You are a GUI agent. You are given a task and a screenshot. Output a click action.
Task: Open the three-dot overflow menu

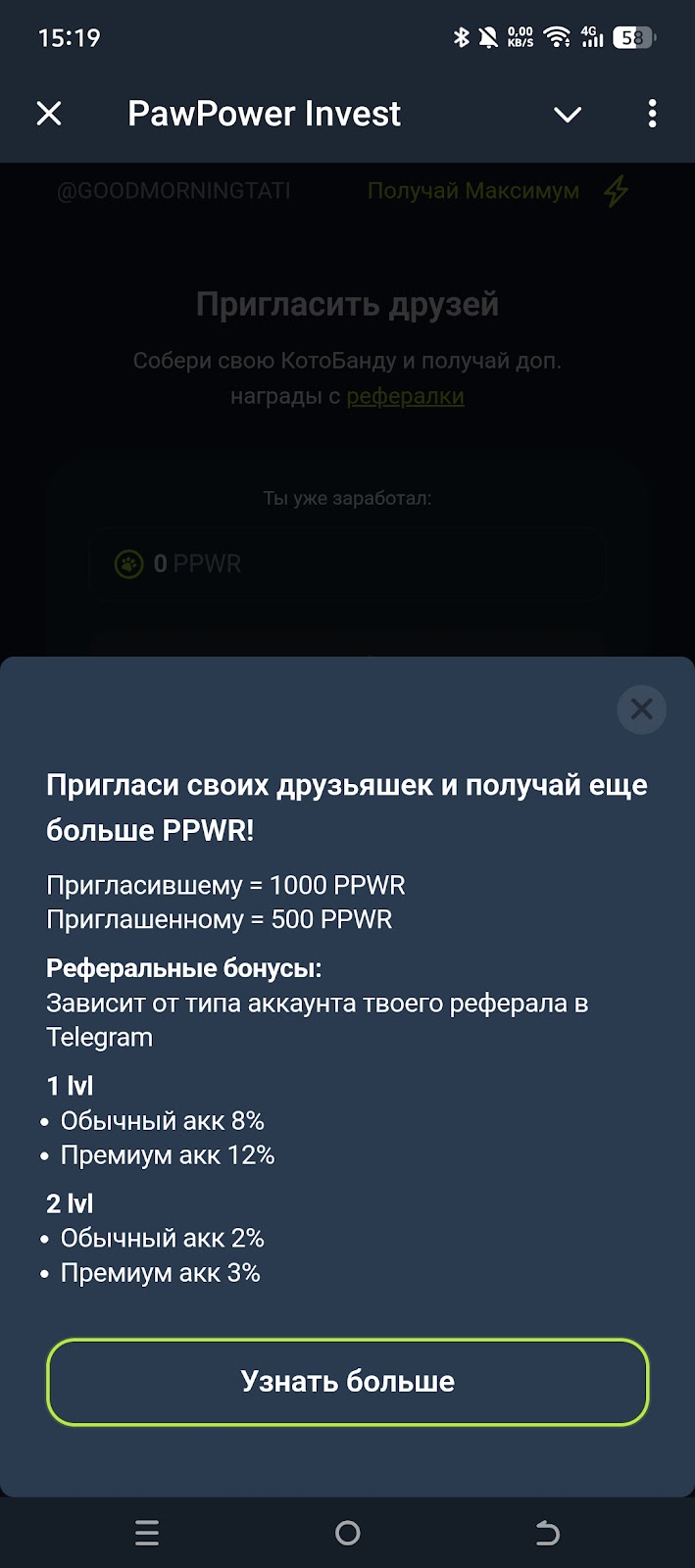(652, 114)
